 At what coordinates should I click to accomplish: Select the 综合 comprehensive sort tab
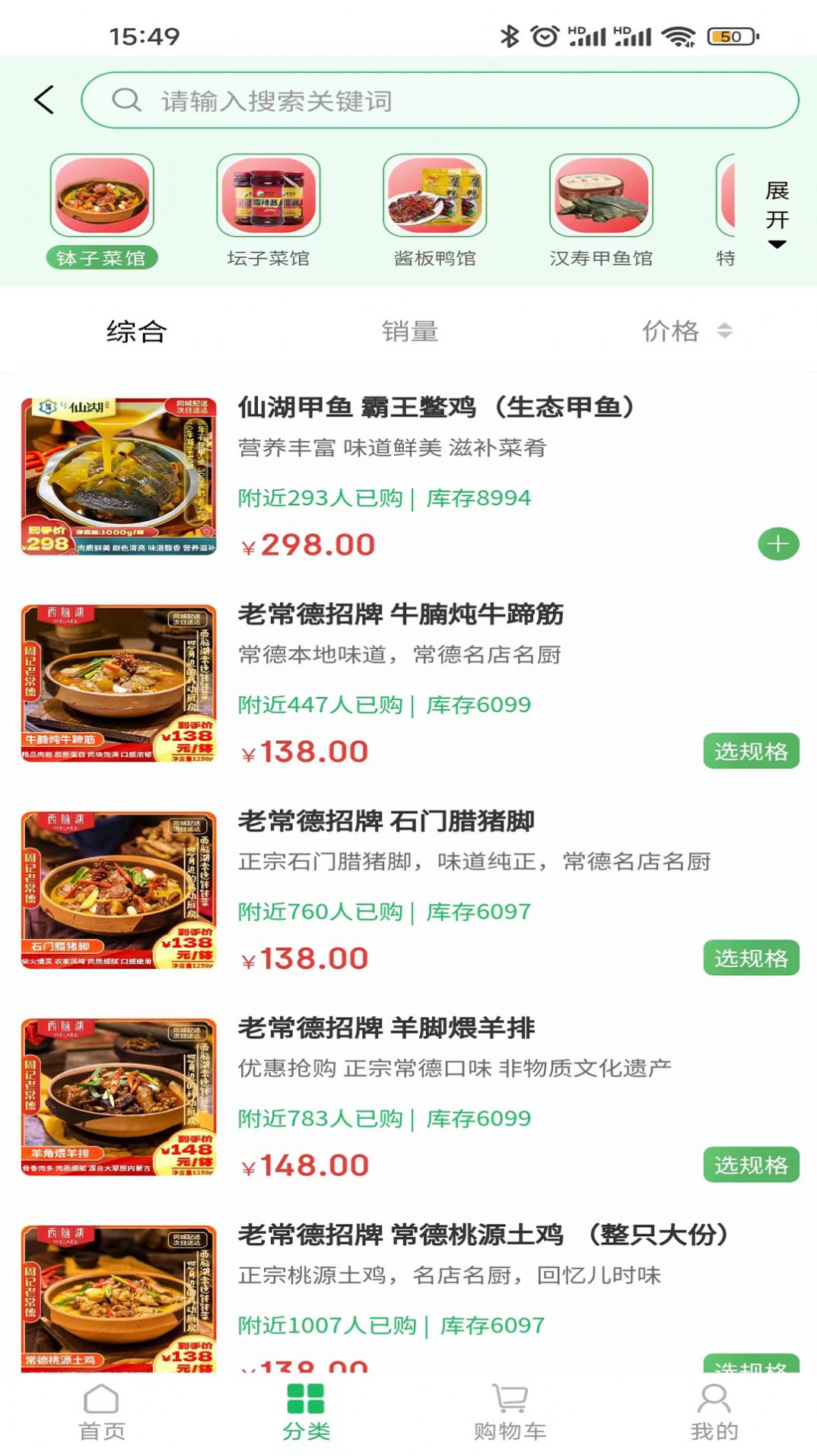[135, 330]
